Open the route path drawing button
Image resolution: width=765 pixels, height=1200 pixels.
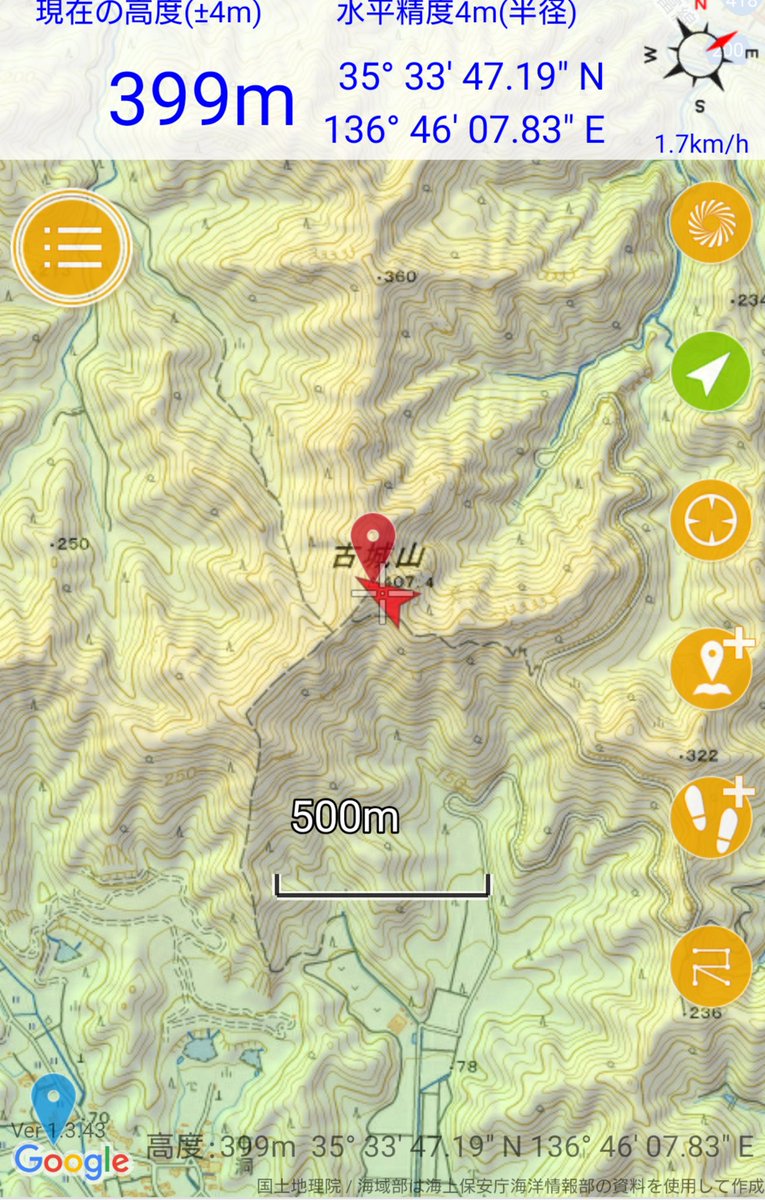click(710, 967)
